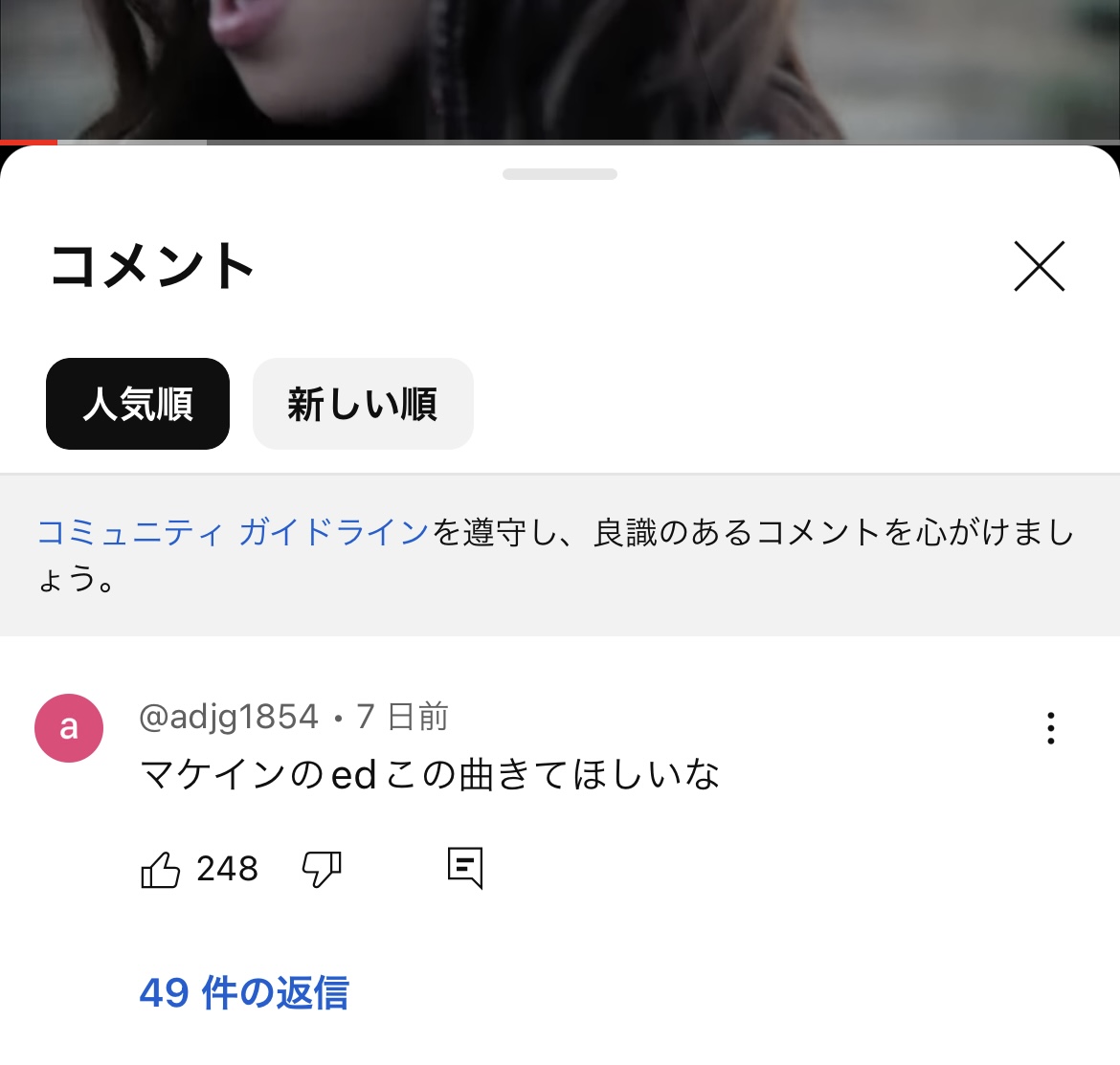Open the コミュニティ ガイドライン link
Image resolution: width=1120 pixels, height=1065 pixels.
click(x=233, y=532)
